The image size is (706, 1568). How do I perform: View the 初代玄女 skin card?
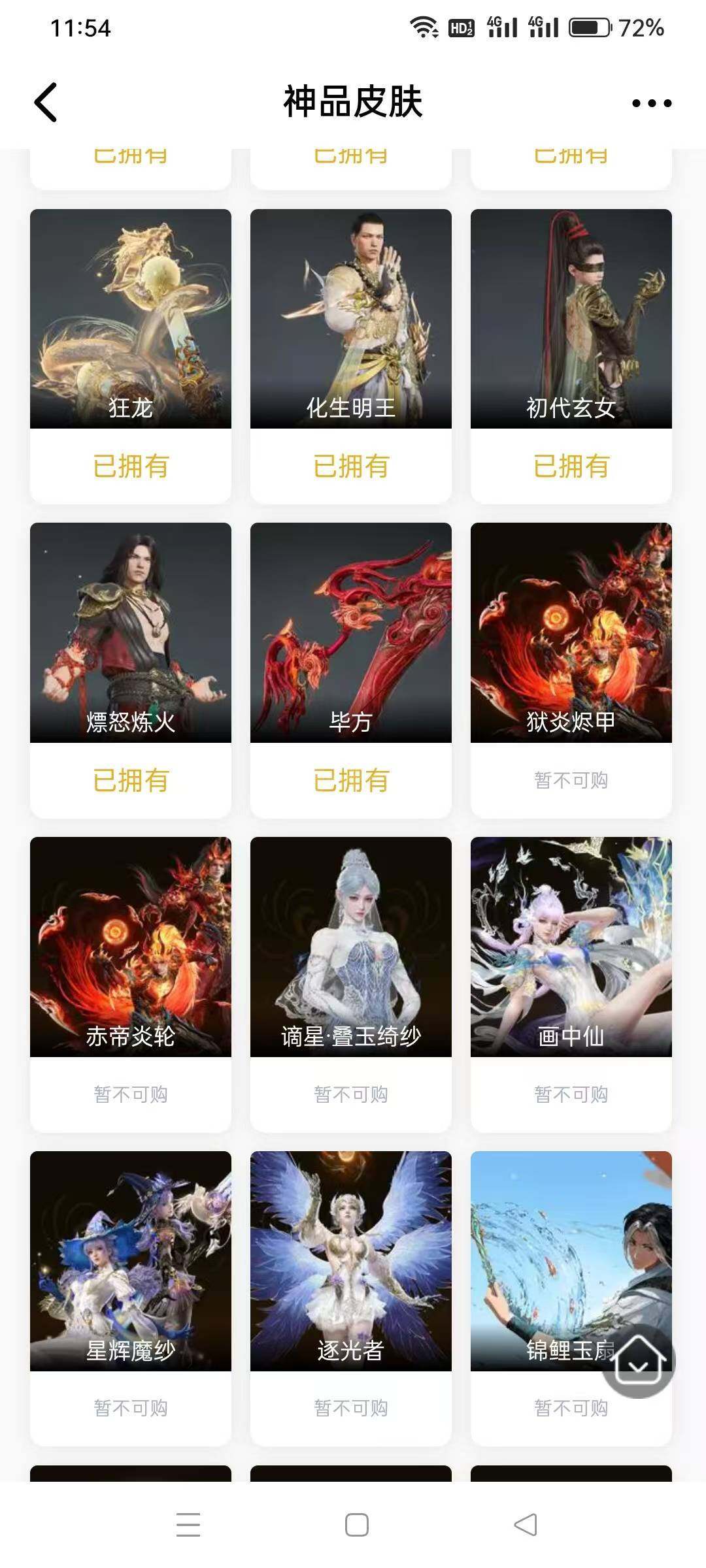pyautogui.click(x=571, y=356)
